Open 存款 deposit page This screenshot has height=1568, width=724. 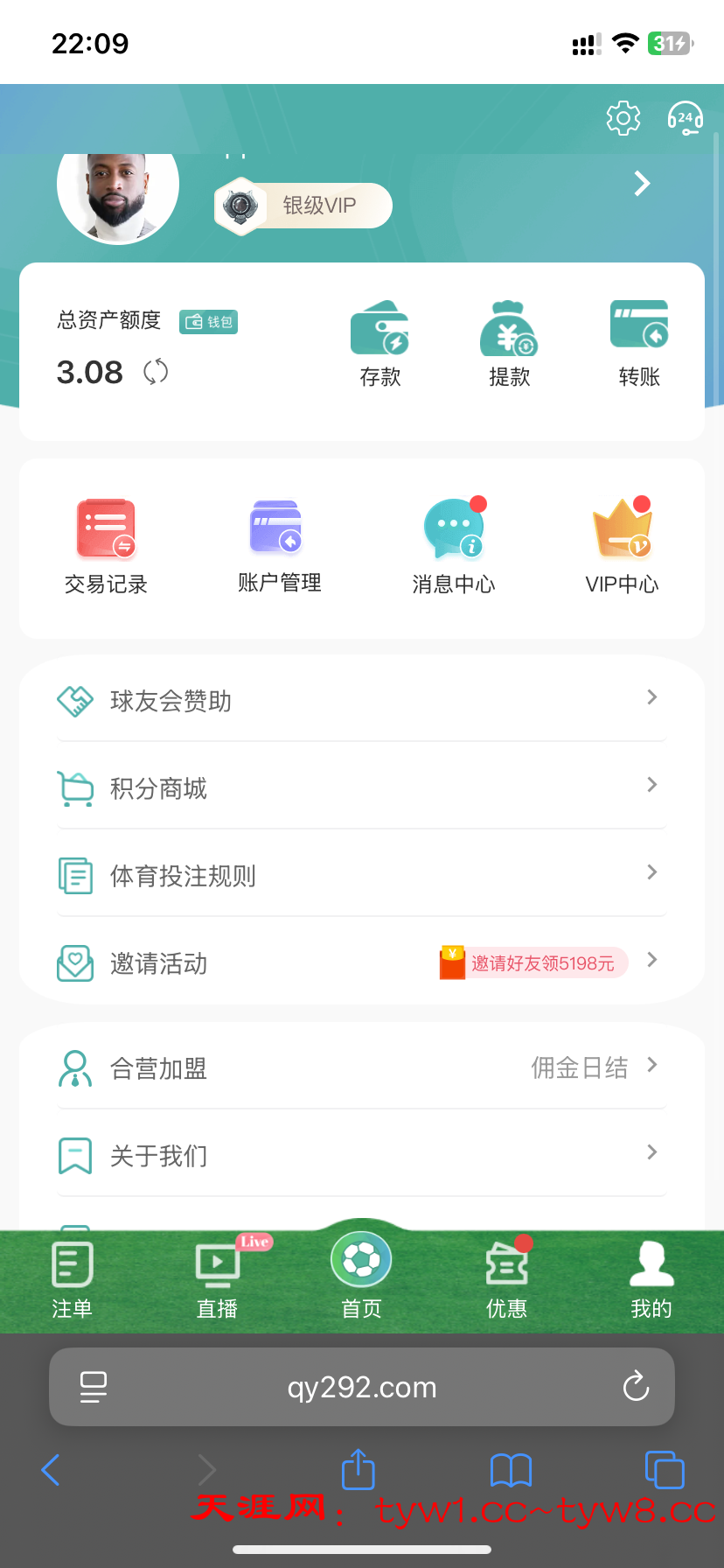(x=380, y=344)
